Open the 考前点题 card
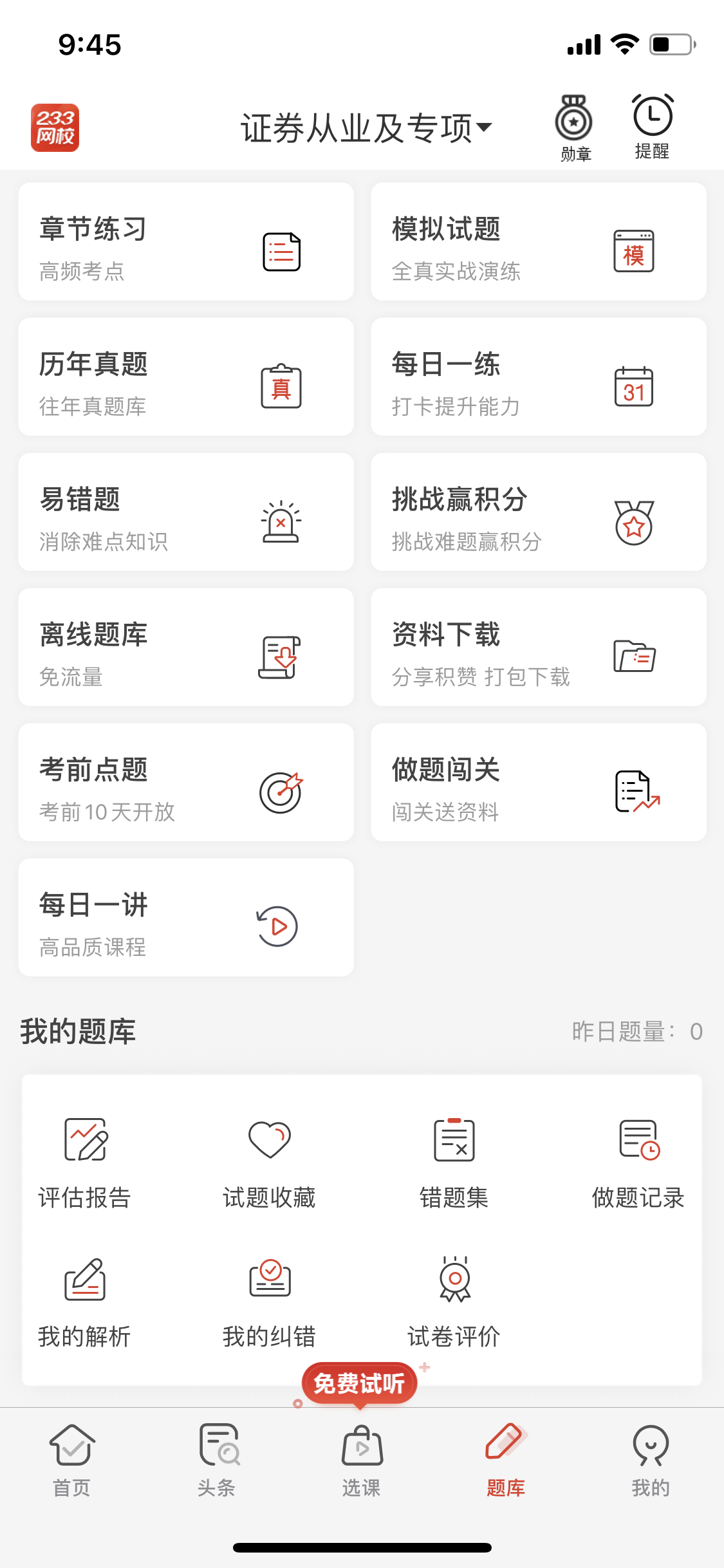This screenshot has height=1568, width=724. [186, 782]
